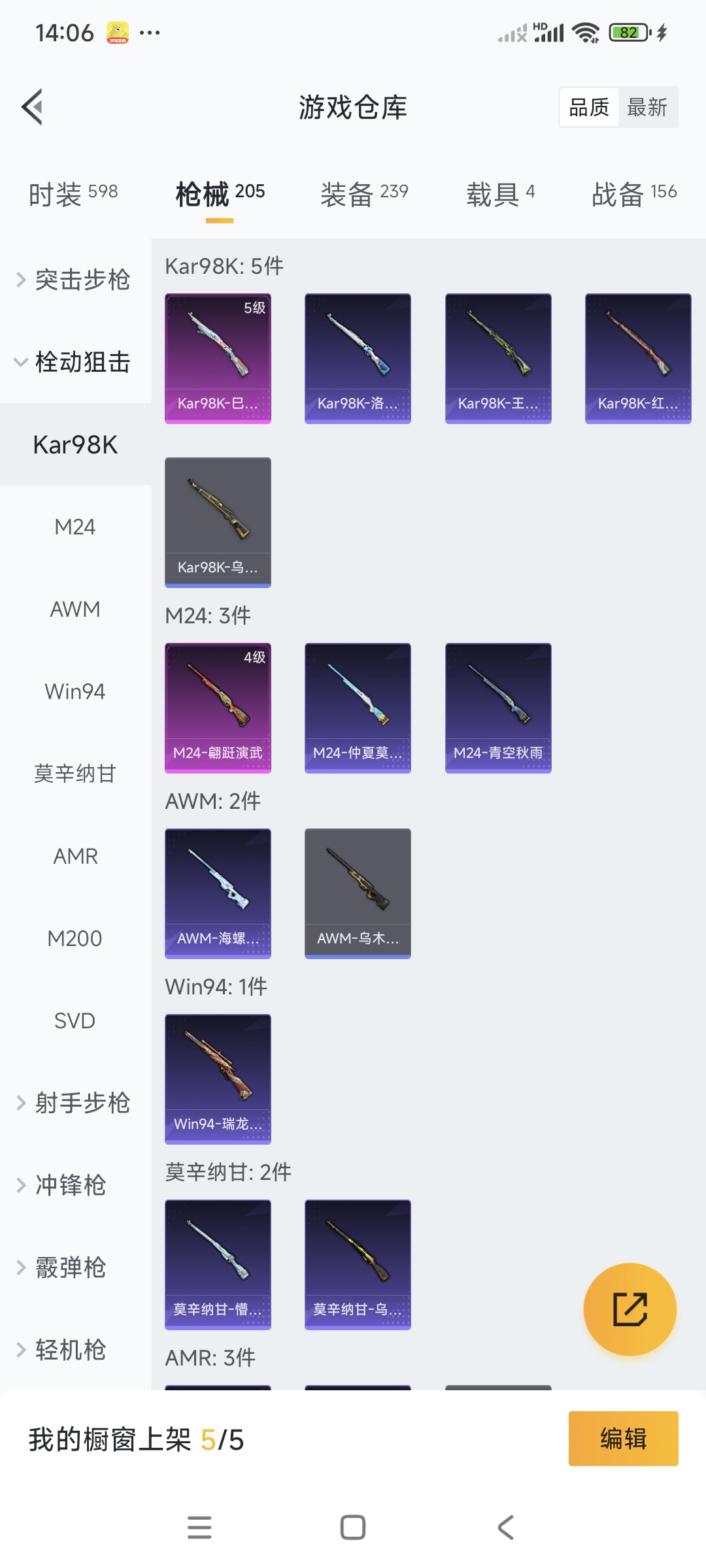Expand the 突击步枪 category
The height and width of the screenshot is (1568, 706).
tap(75, 280)
